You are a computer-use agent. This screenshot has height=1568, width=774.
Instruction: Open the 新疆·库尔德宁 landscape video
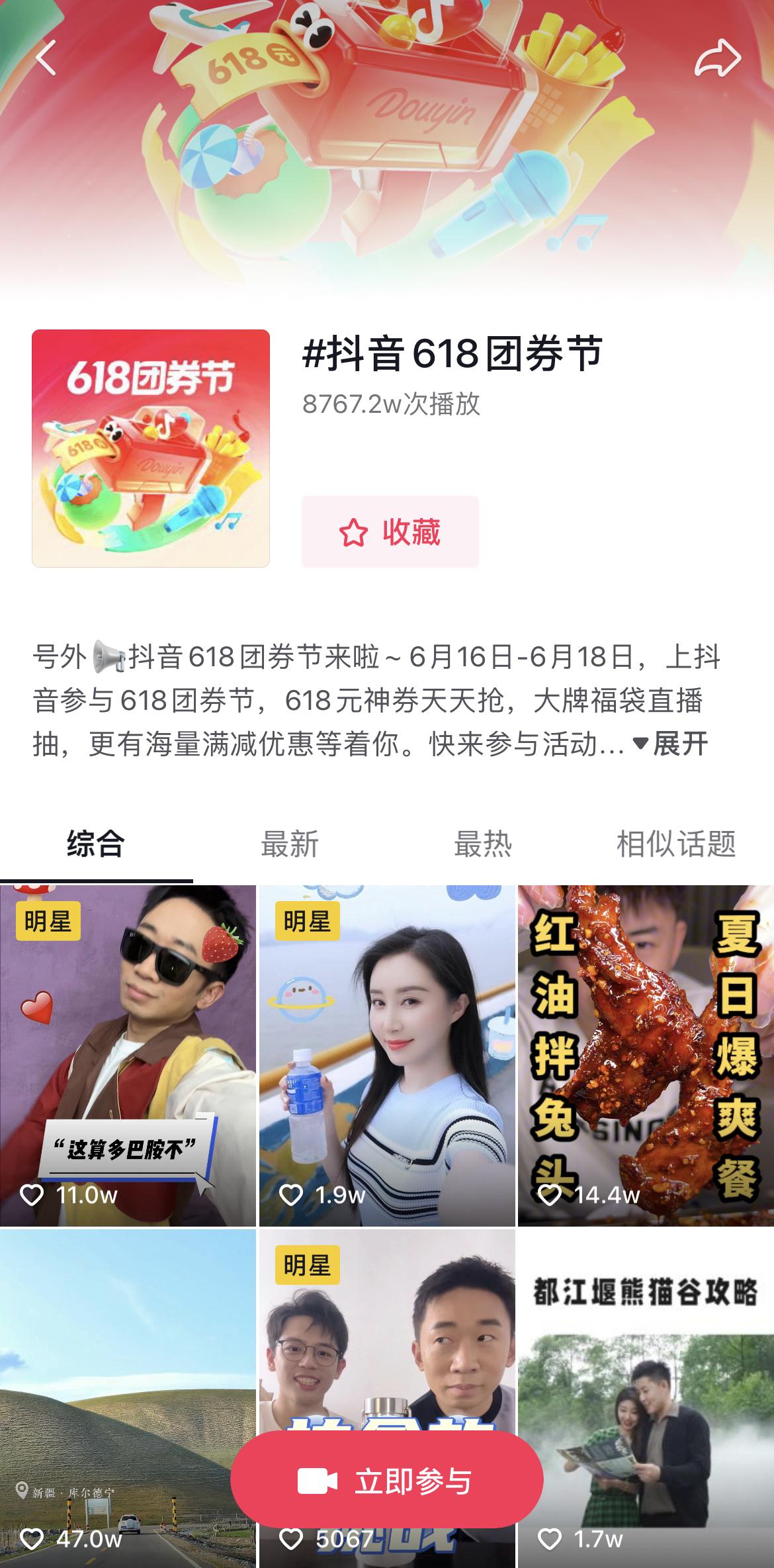pos(128,1399)
